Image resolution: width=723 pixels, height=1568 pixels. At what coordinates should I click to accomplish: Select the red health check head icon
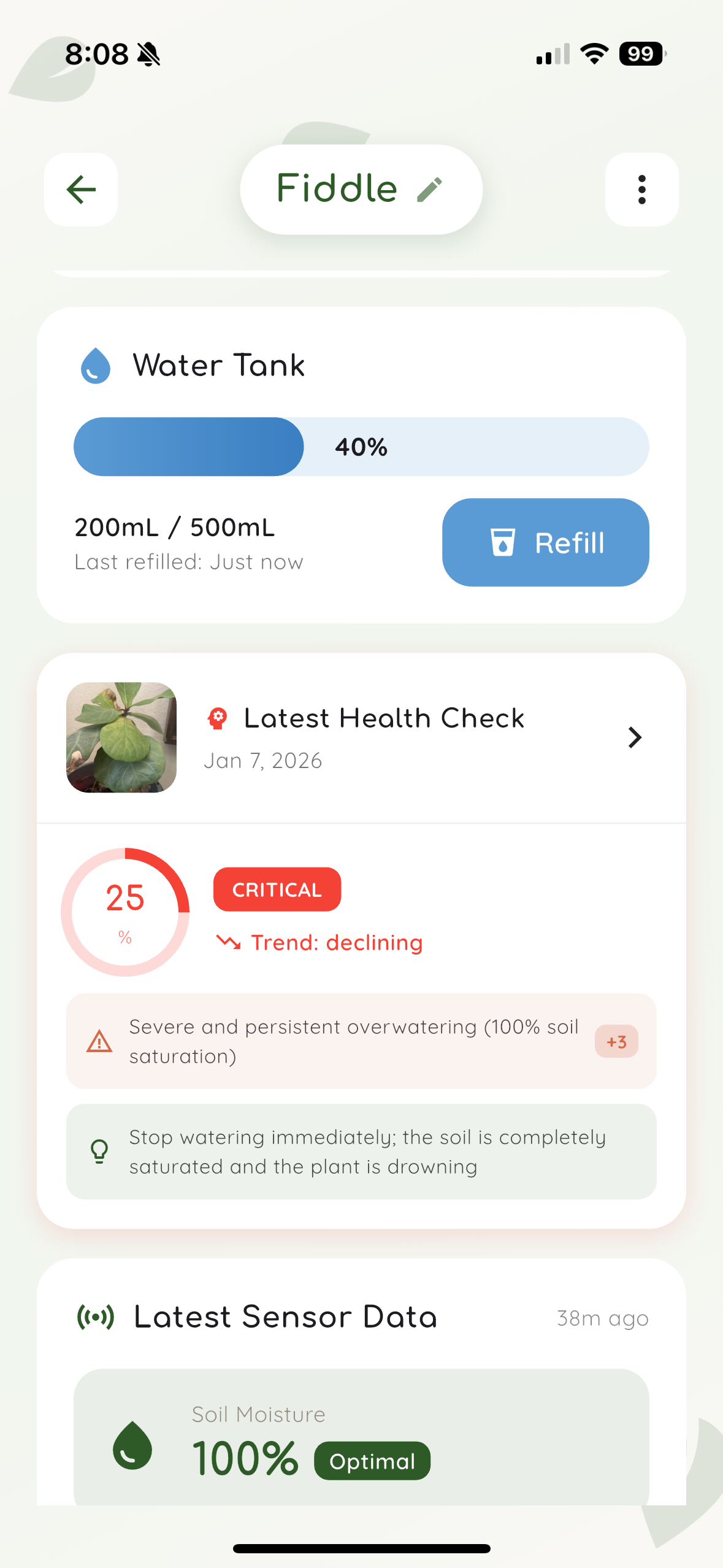218,717
